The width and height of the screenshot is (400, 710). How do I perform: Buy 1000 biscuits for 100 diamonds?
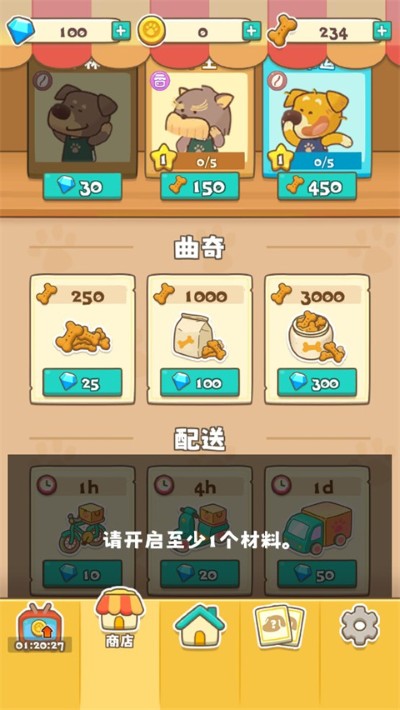tap(200, 382)
